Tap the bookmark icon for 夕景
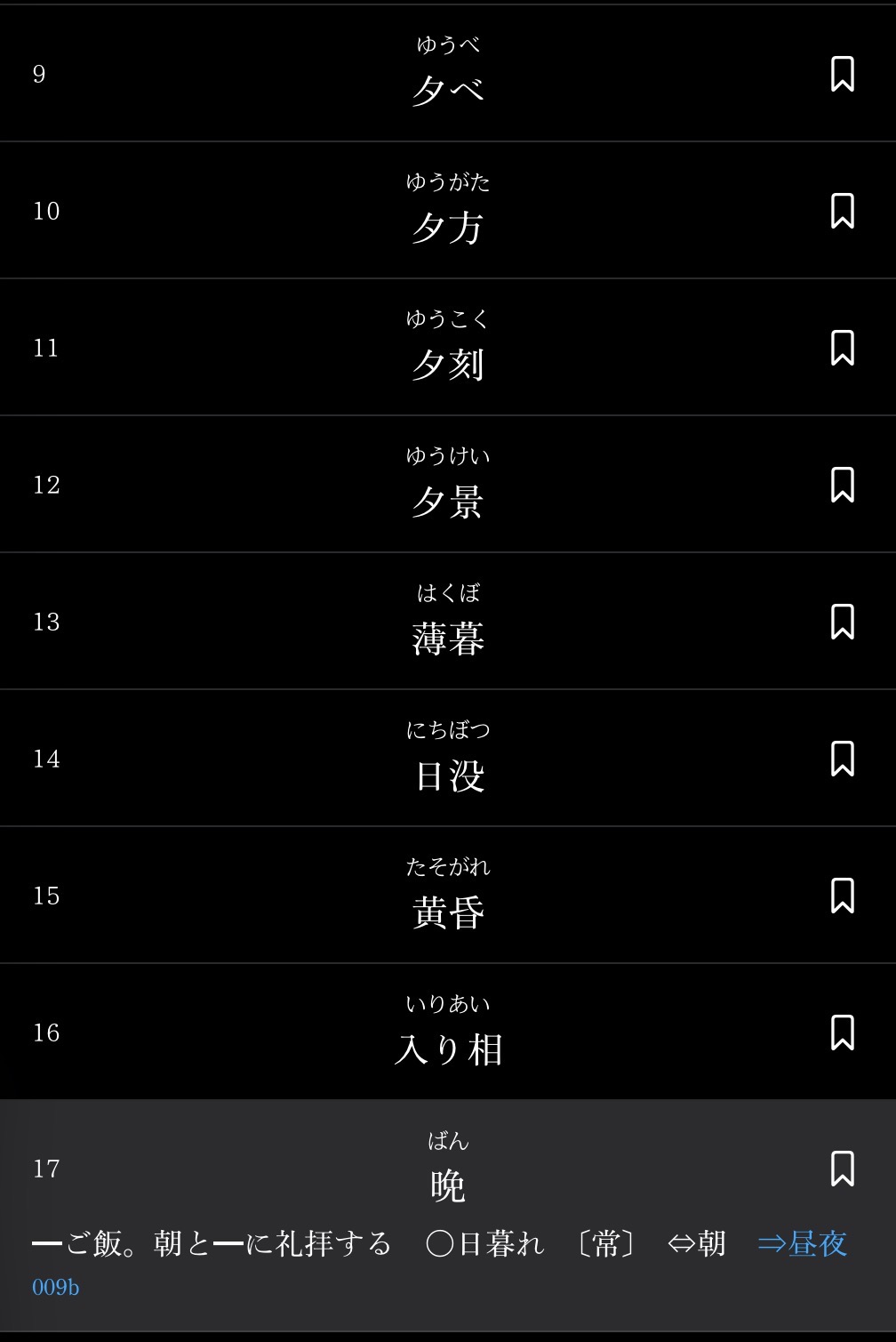 pyautogui.click(x=842, y=485)
